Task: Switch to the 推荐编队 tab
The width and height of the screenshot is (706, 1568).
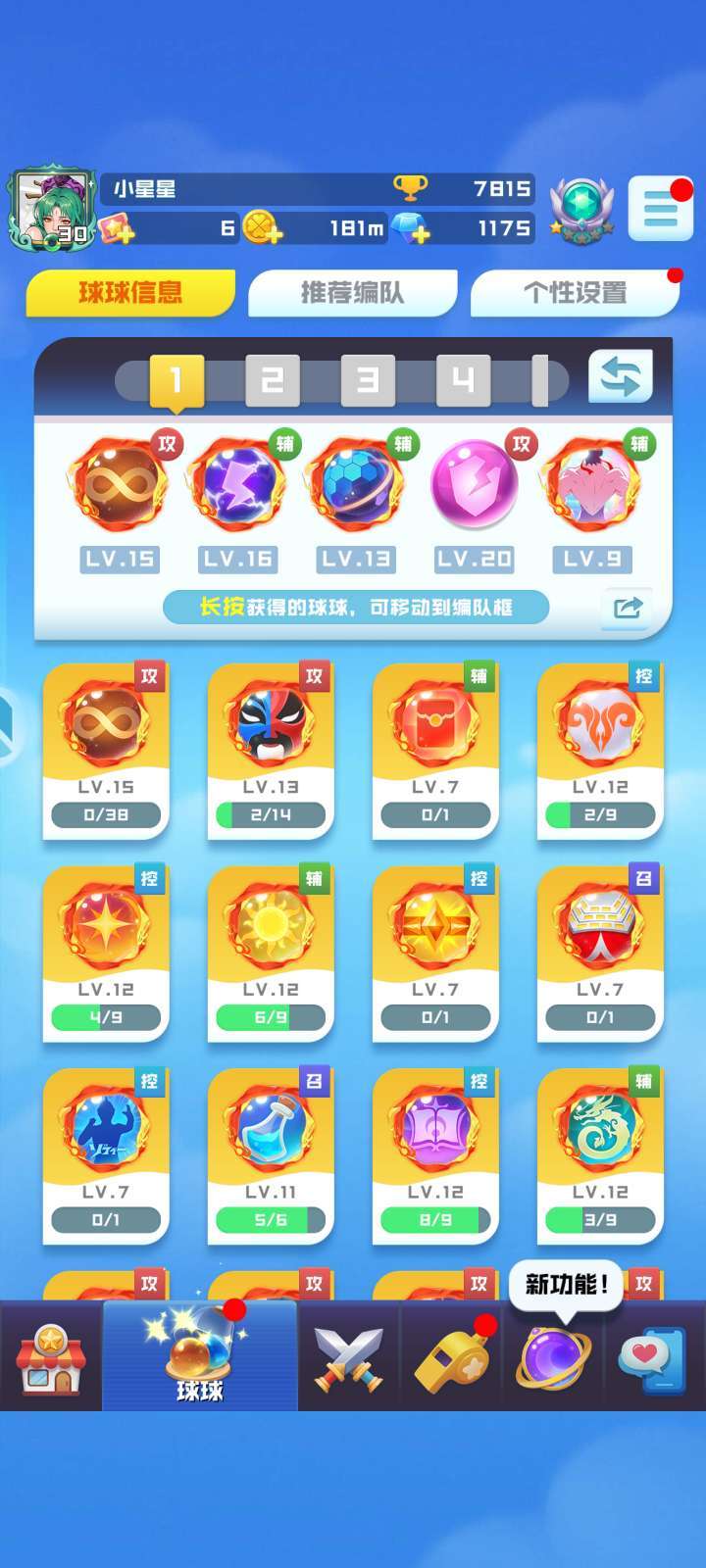Action: pyautogui.click(x=352, y=292)
